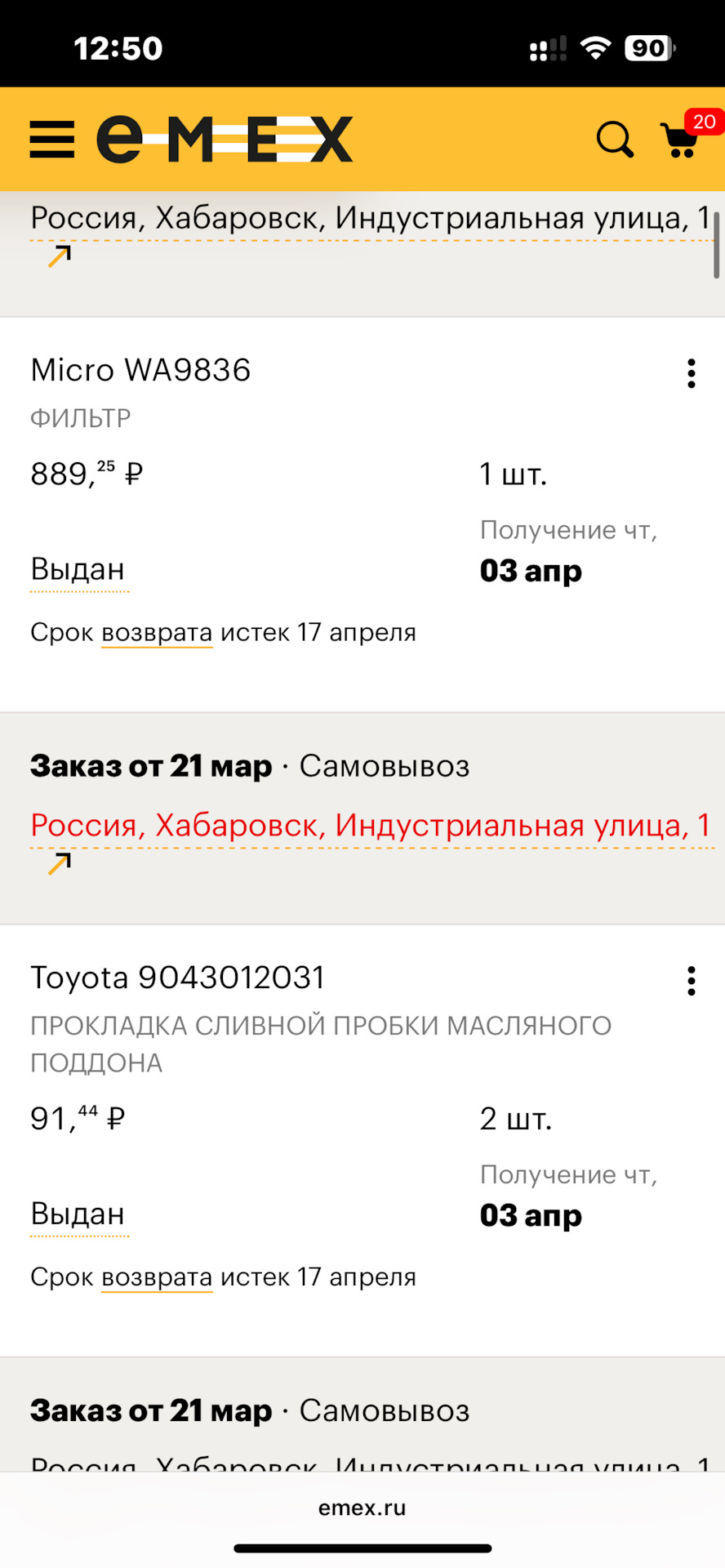This screenshot has height=1568, width=725.
Task: Open the Micro WA9836 product
Action: point(140,370)
